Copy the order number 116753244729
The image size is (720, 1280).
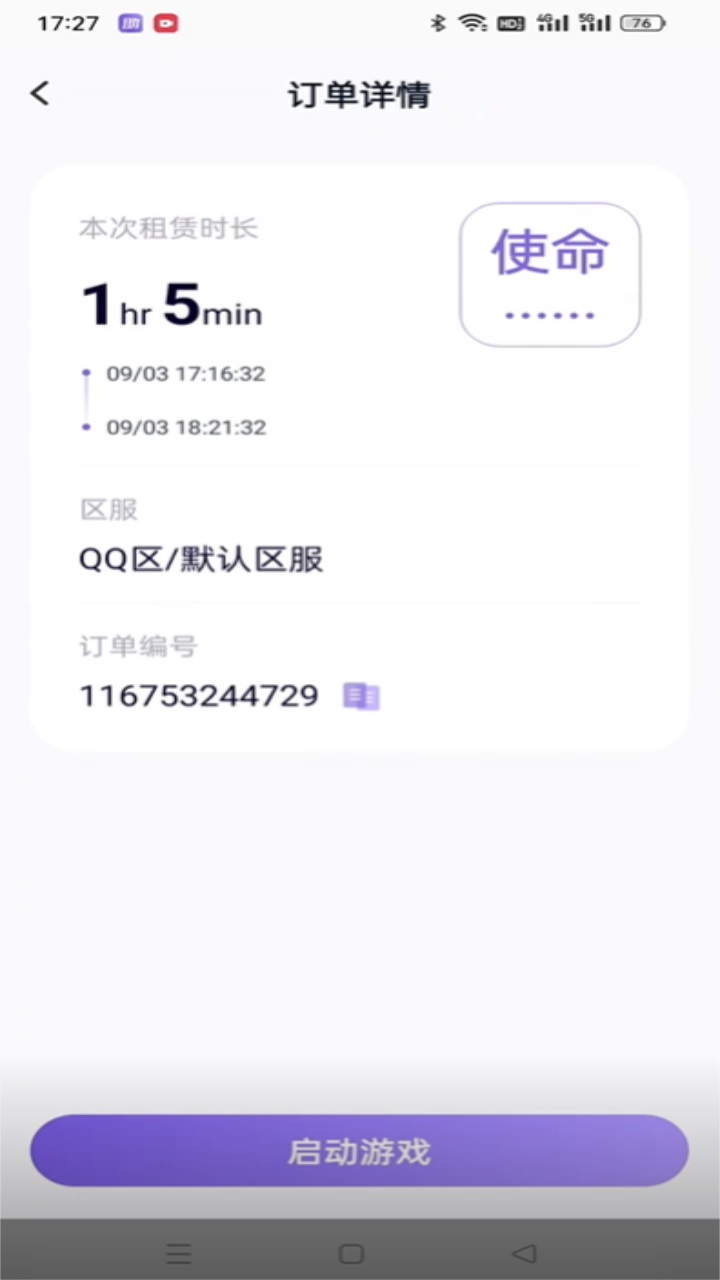361,696
